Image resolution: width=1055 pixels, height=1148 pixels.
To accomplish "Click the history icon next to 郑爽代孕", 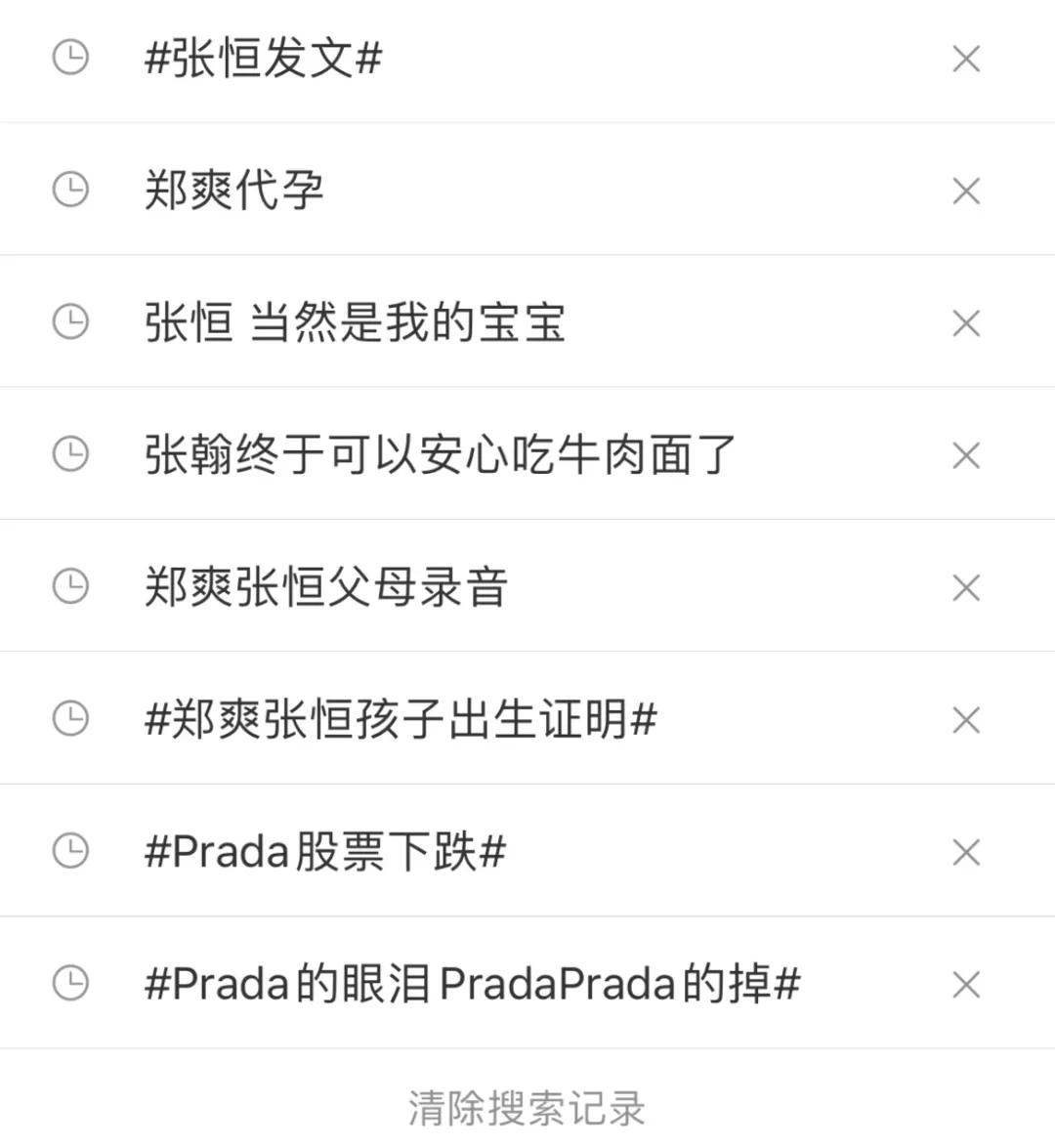I will tap(69, 190).
